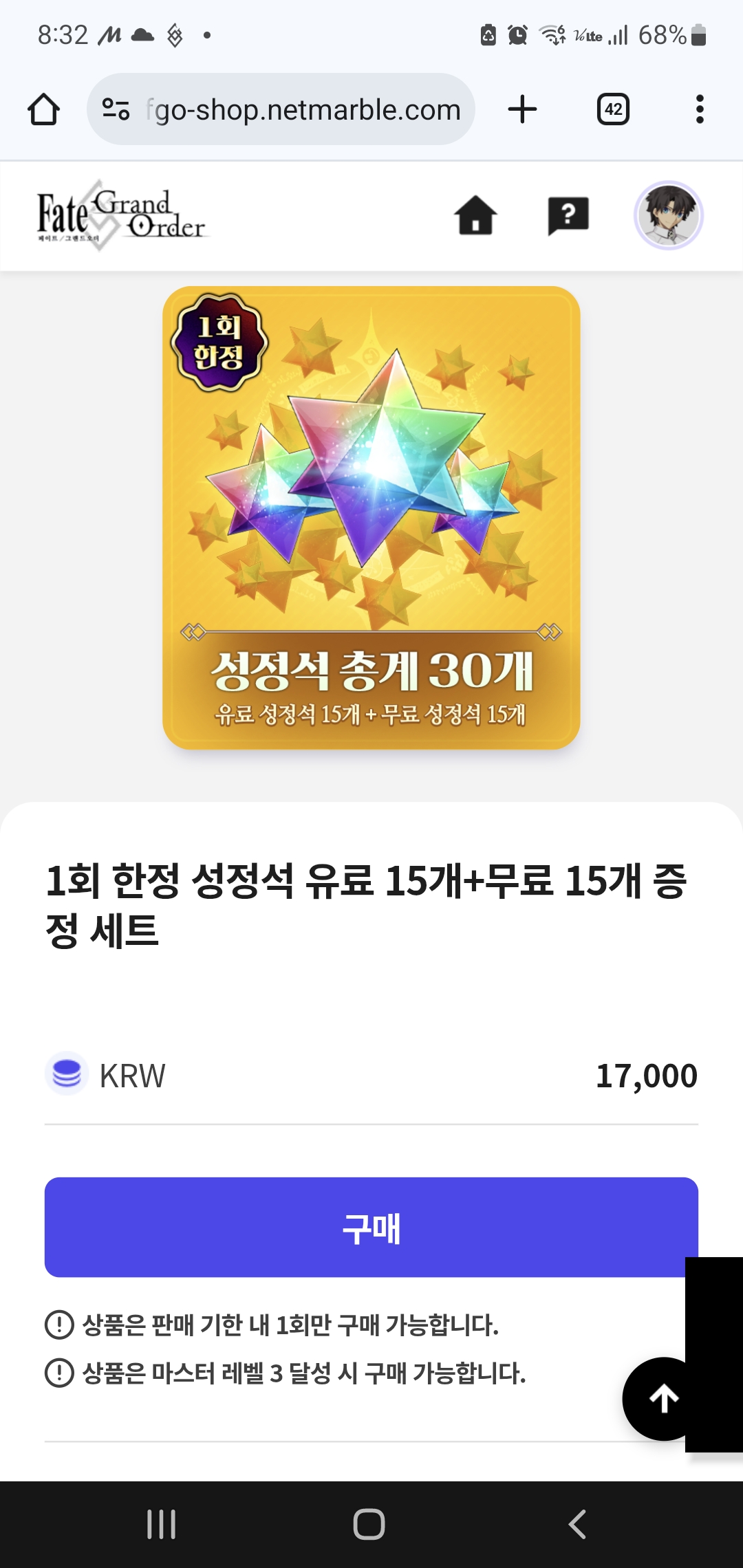Open the user profile avatar
The image size is (743, 1568).
point(668,215)
